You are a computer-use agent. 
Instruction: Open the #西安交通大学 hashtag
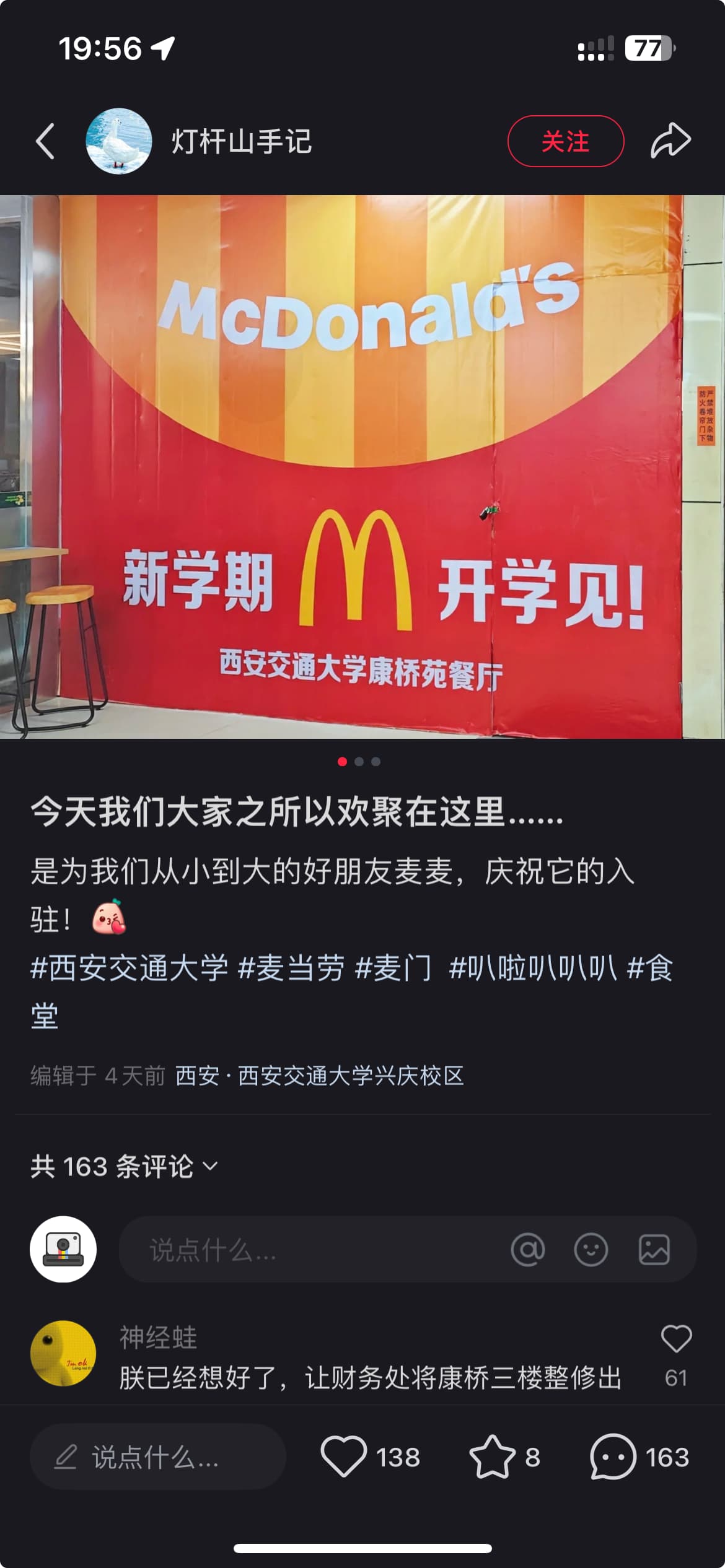coord(130,968)
